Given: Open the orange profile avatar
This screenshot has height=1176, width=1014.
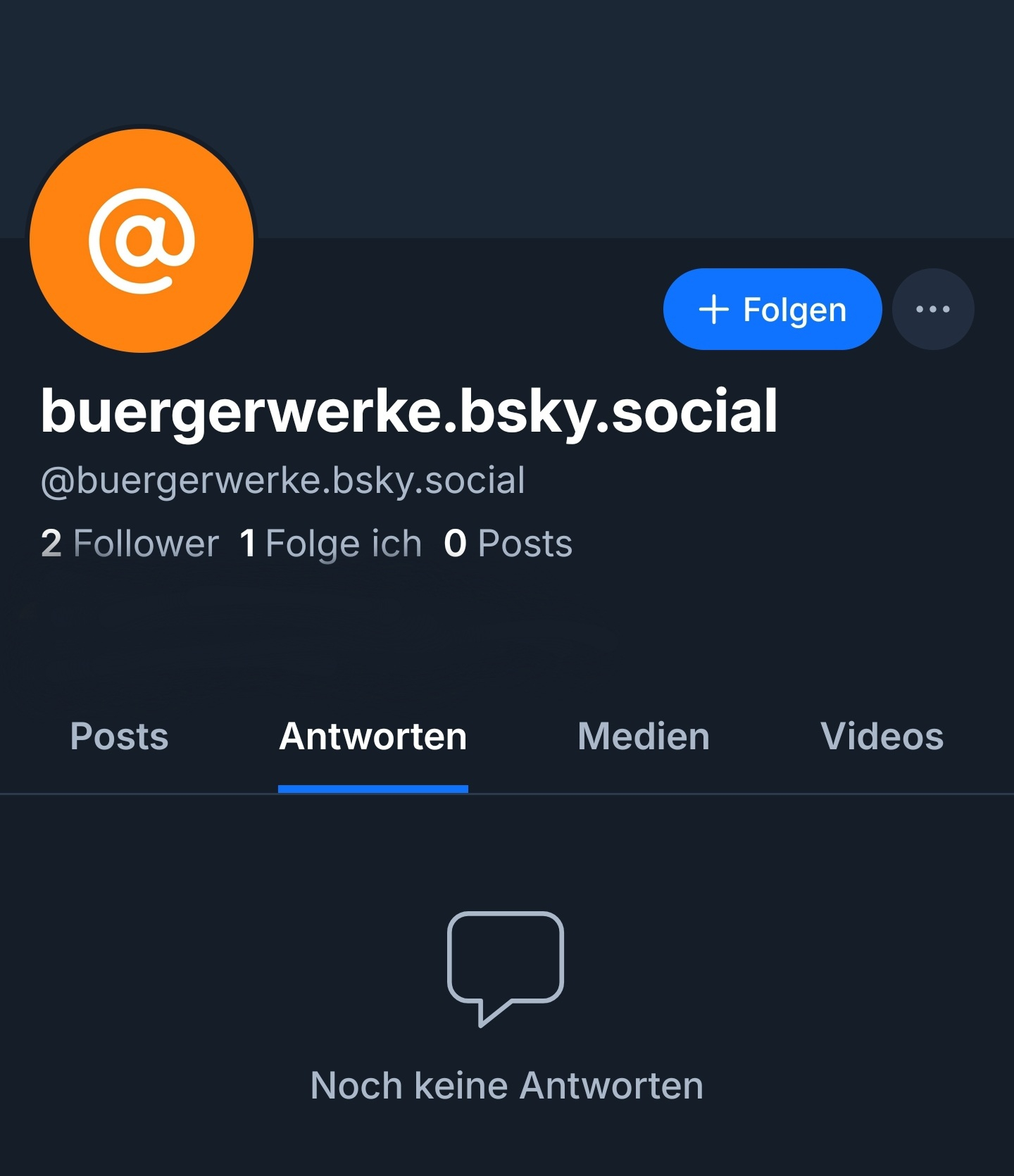Looking at the screenshot, I should [142, 240].
